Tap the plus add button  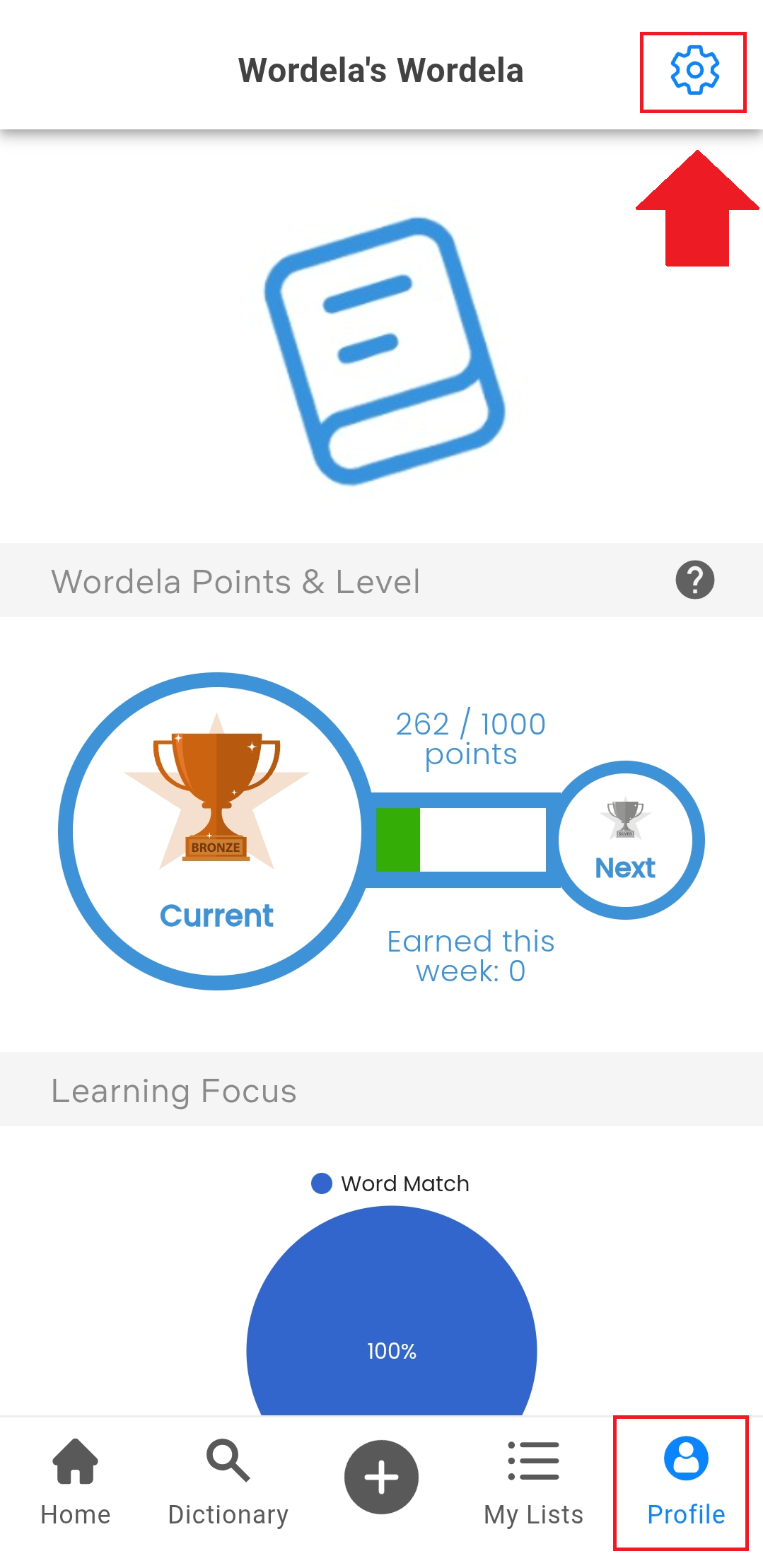[381, 1477]
